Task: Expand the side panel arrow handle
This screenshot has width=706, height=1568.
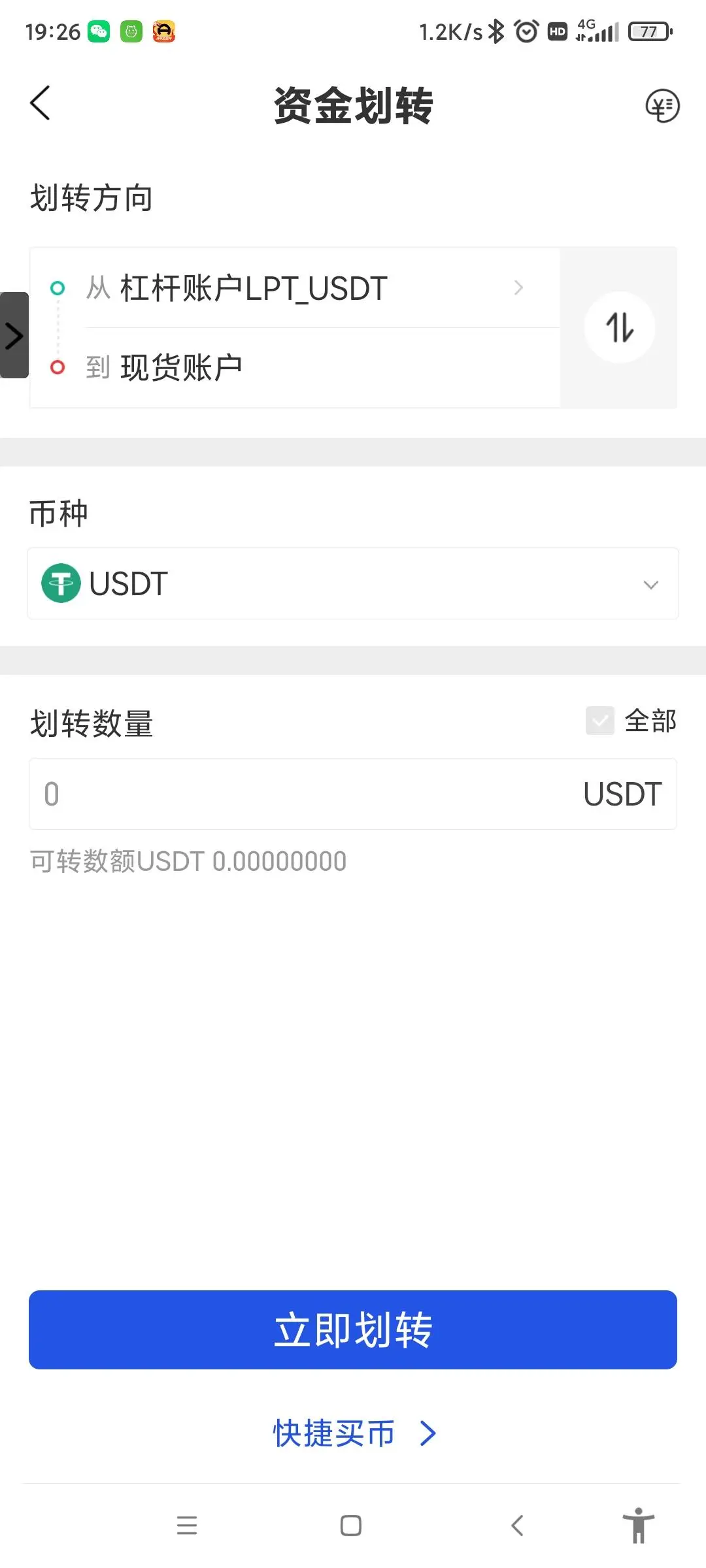Action: tap(14, 335)
